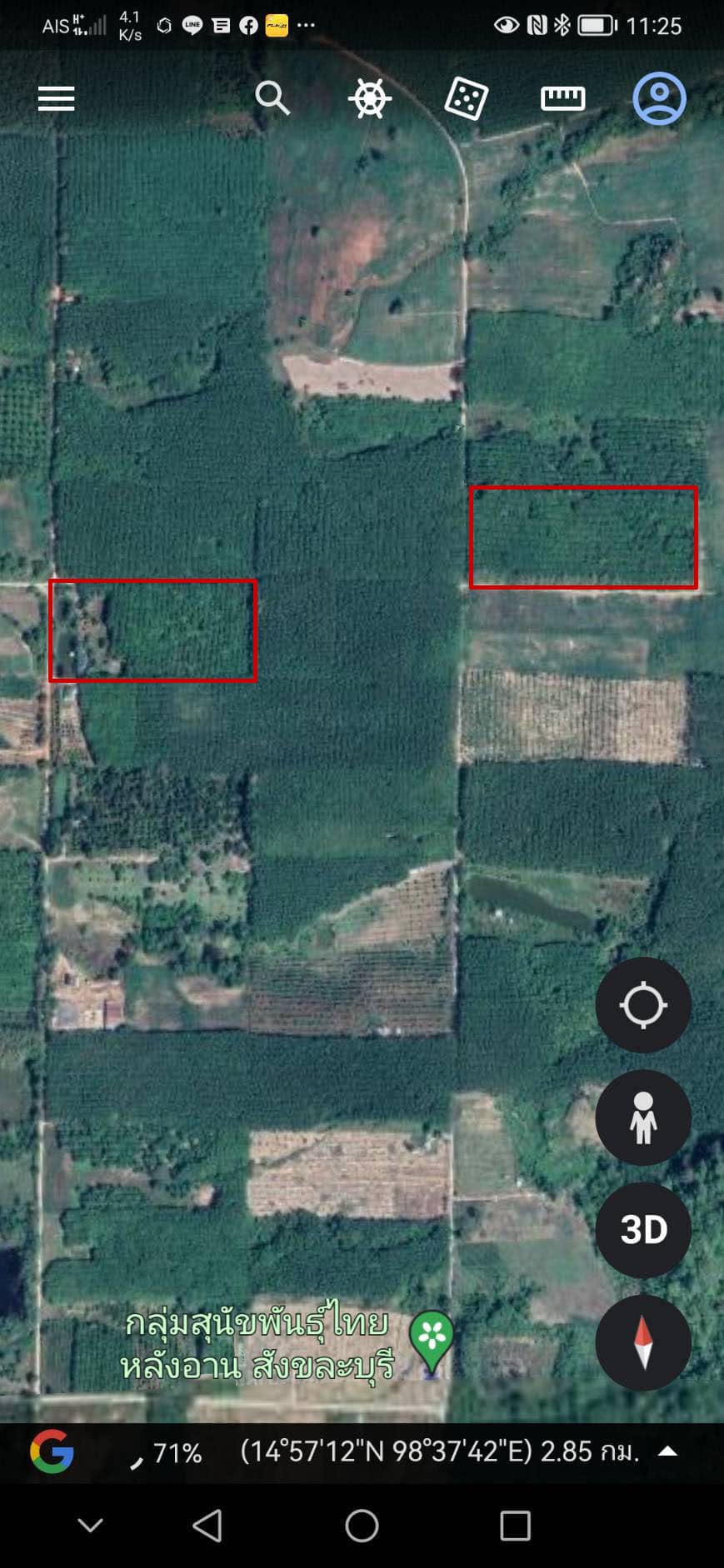
Task: Center the map on my location
Action: (643, 1005)
